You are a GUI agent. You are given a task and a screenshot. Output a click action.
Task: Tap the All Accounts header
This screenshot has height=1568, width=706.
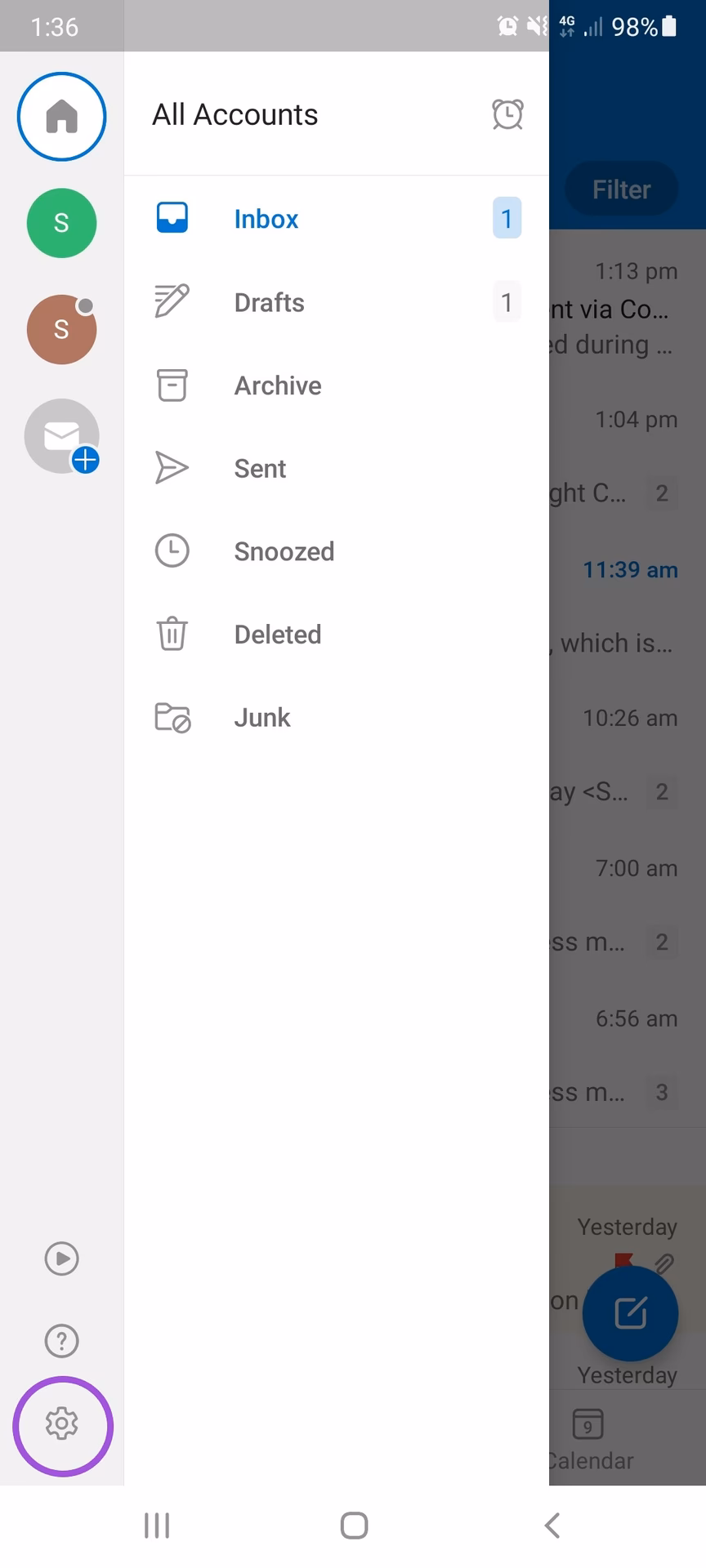coord(235,114)
